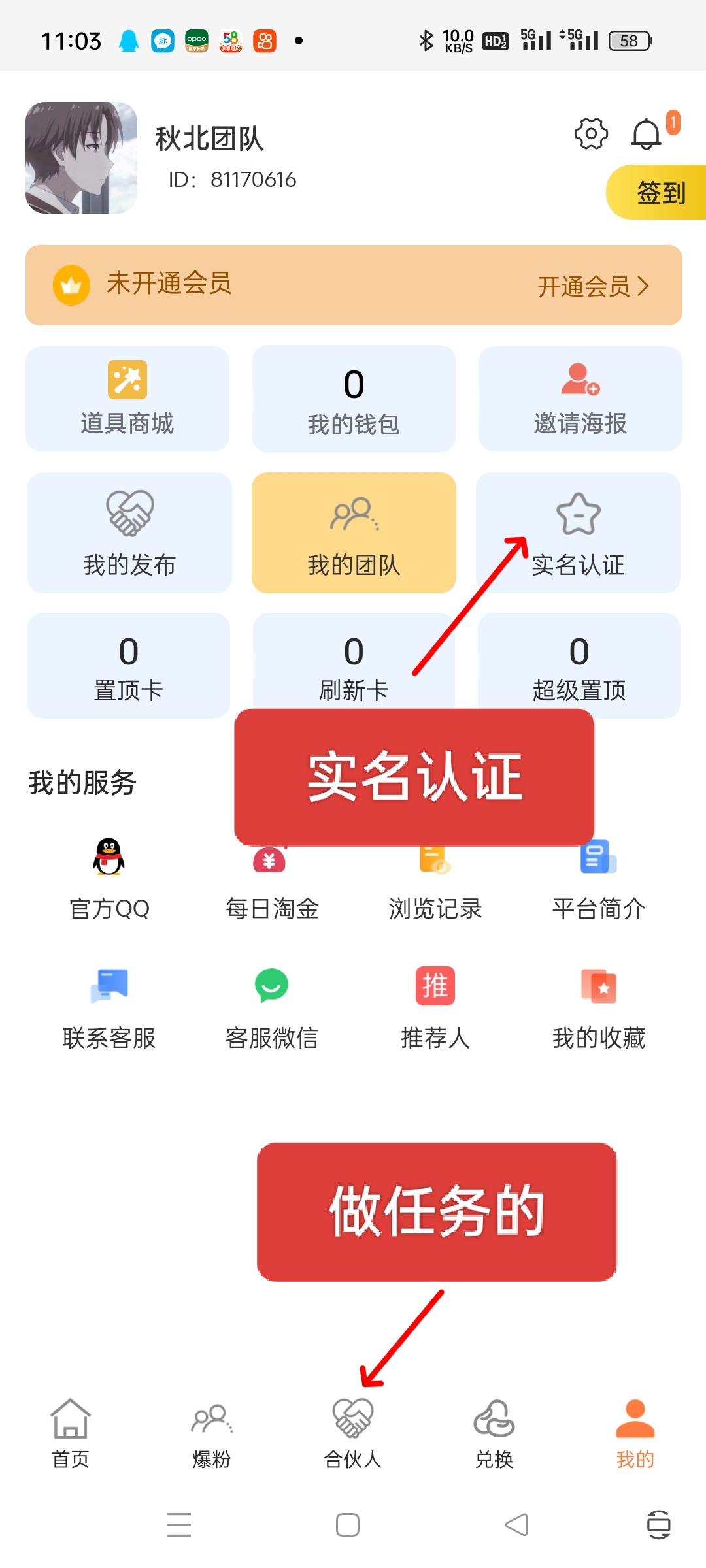Open 我的团队 card
706x1568 pixels.
click(354, 532)
